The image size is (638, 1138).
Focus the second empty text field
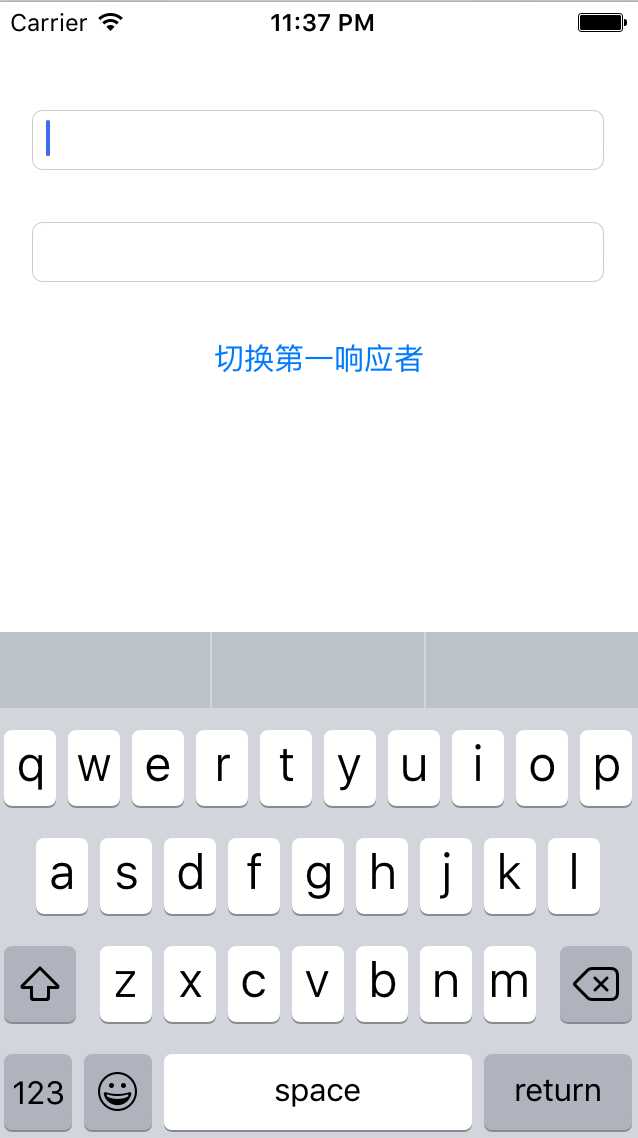[318, 252]
